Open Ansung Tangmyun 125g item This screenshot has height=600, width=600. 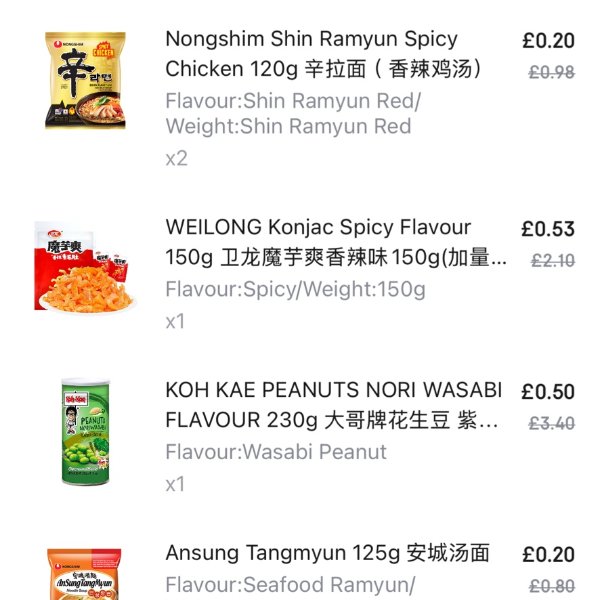point(327,554)
